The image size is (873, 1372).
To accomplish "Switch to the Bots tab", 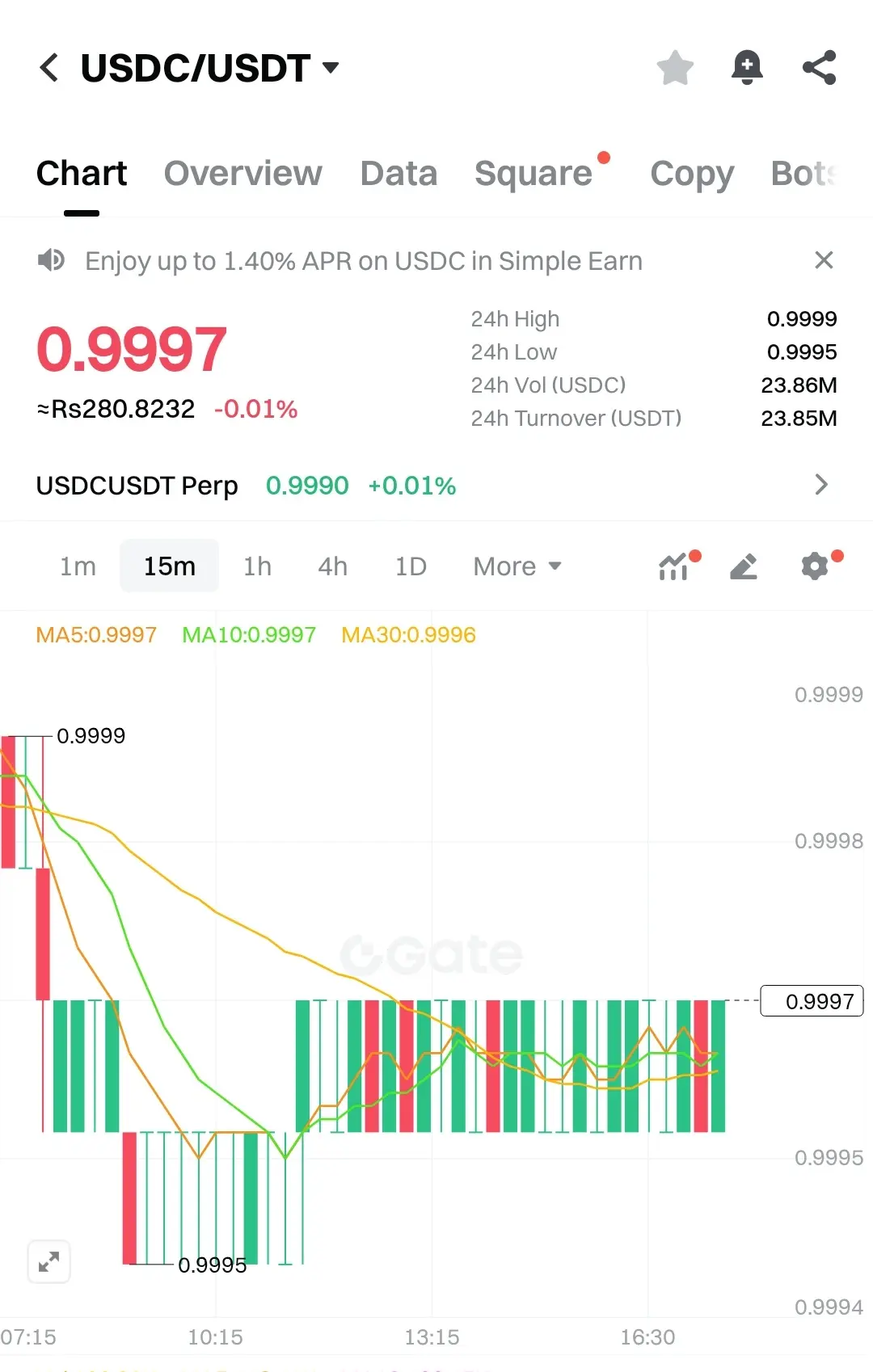I will (803, 174).
